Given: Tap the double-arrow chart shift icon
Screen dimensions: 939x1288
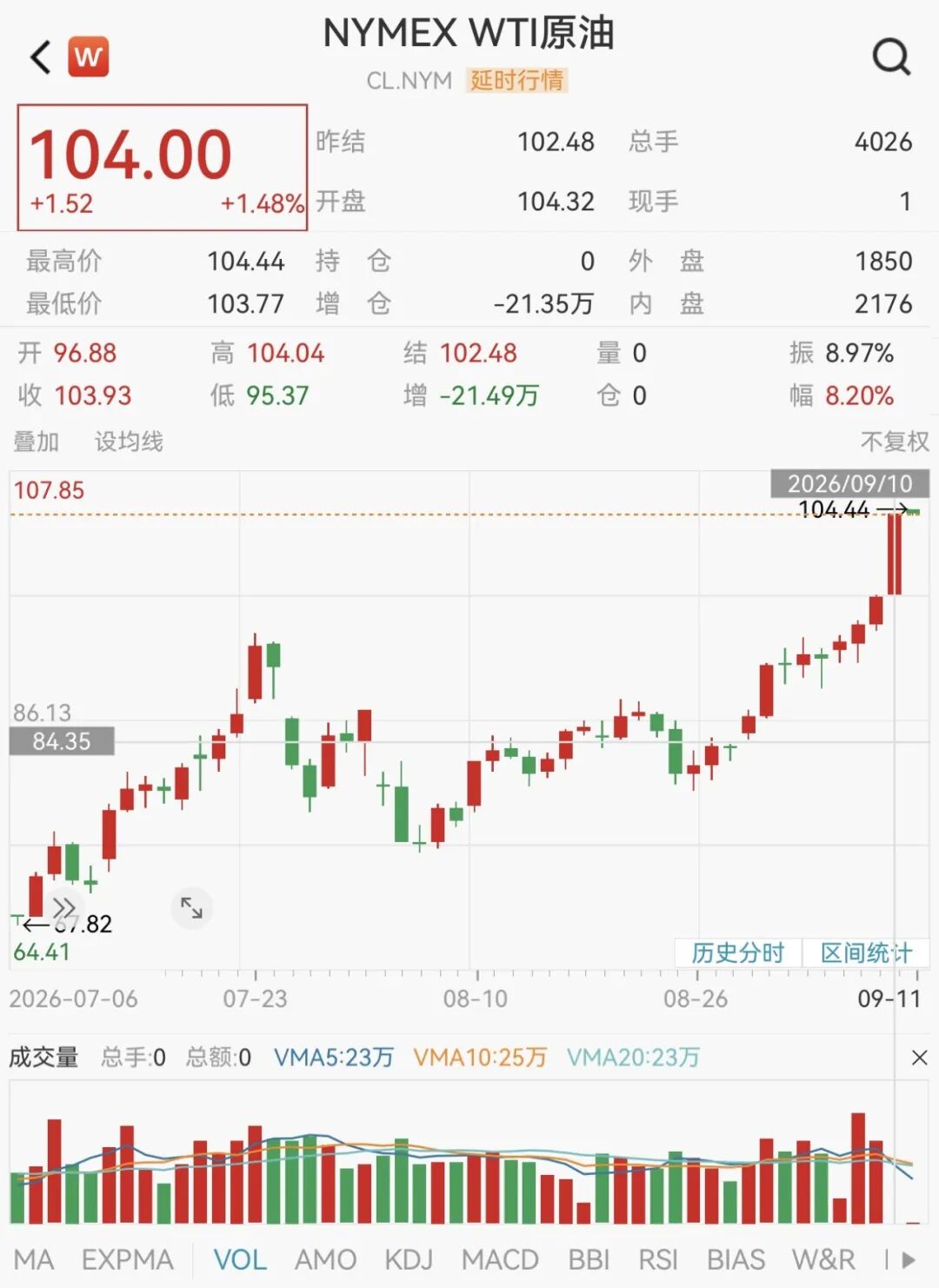Looking at the screenshot, I should click(64, 908).
